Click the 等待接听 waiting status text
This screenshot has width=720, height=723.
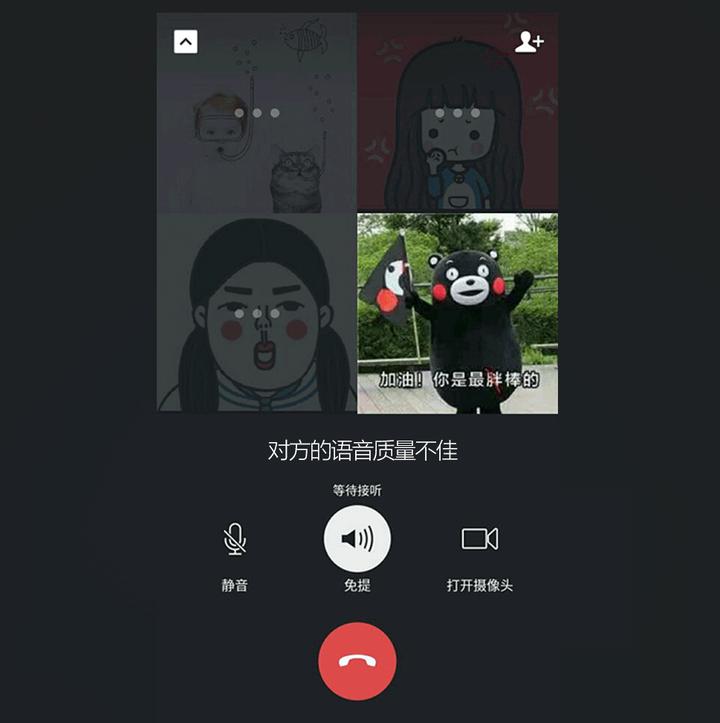coord(358,492)
